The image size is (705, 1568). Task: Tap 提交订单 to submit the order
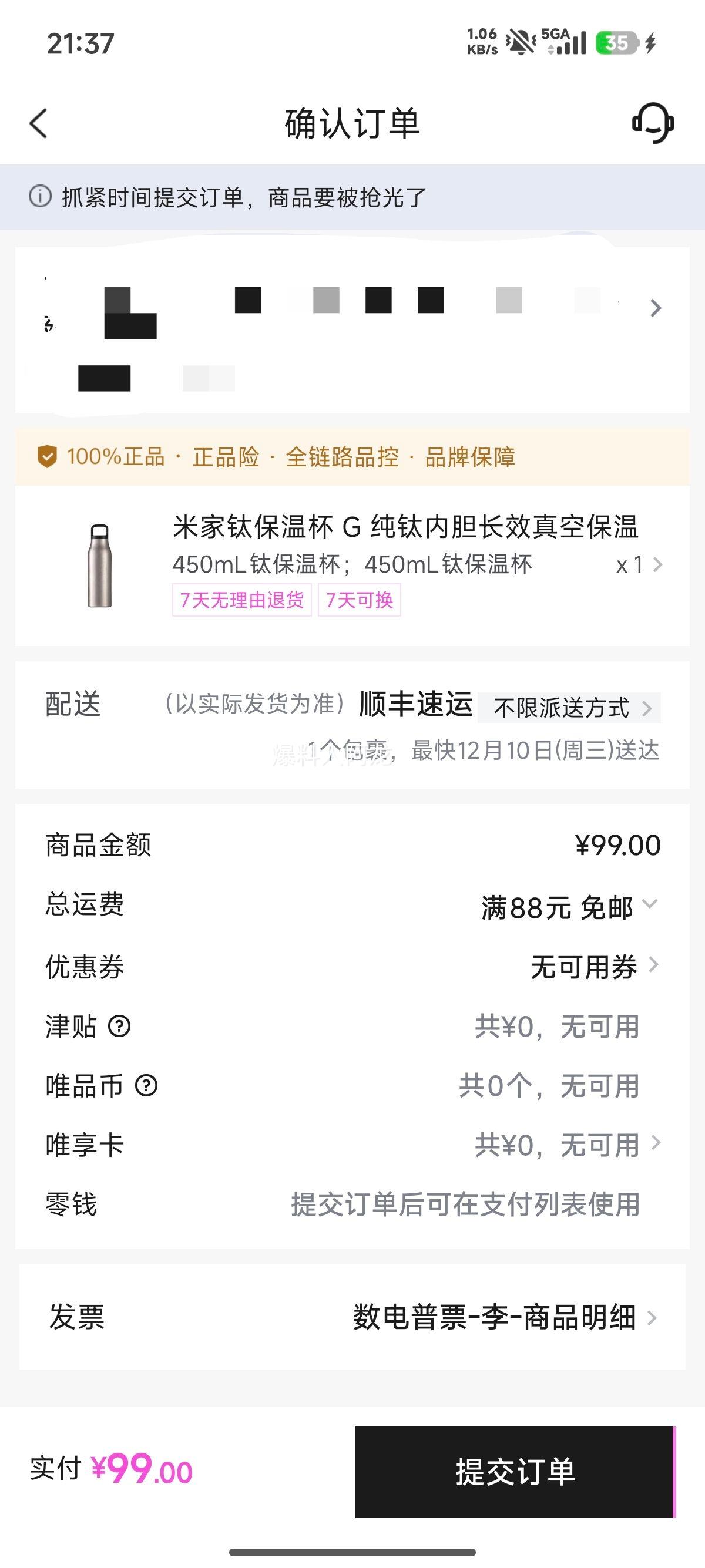point(515,1472)
